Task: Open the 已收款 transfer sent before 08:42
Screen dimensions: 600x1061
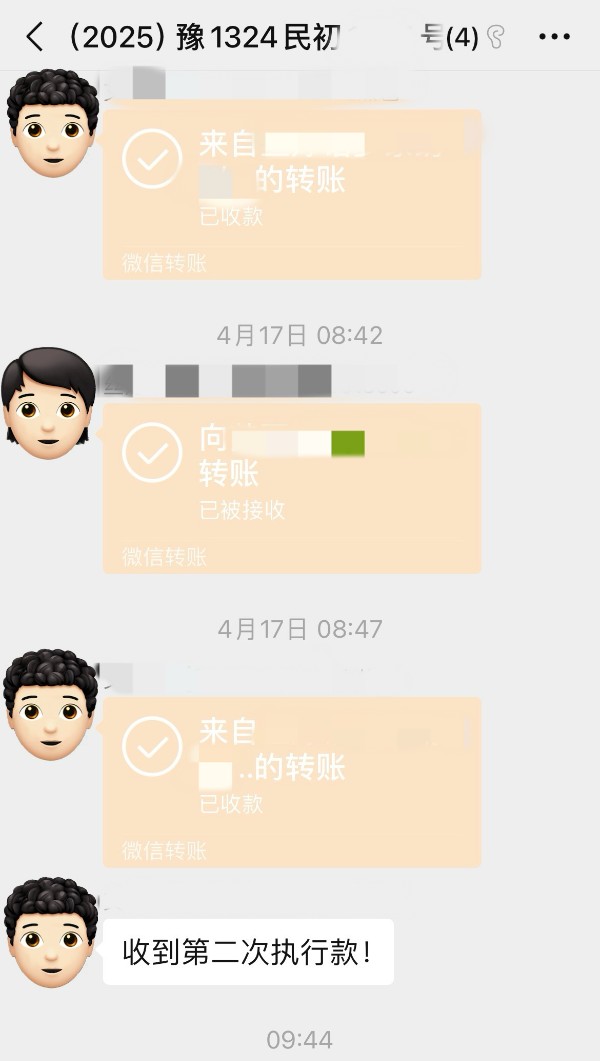Action: tap(291, 194)
